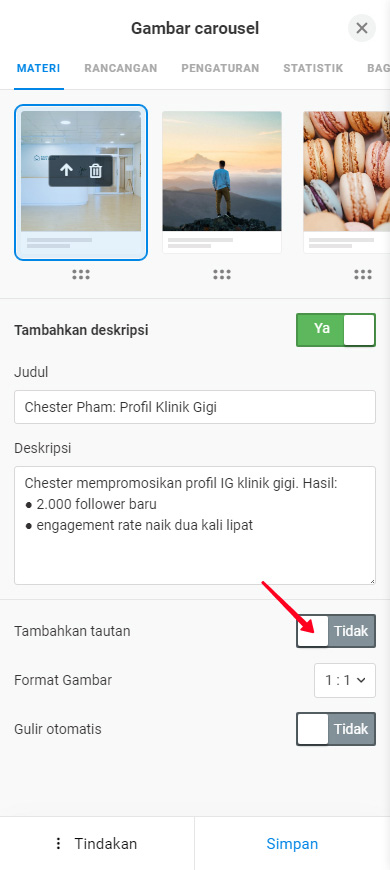The width and height of the screenshot is (390, 870).
Task: Open the Pengaturan tab
Action: pyautogui.click(x=220, y=68)
